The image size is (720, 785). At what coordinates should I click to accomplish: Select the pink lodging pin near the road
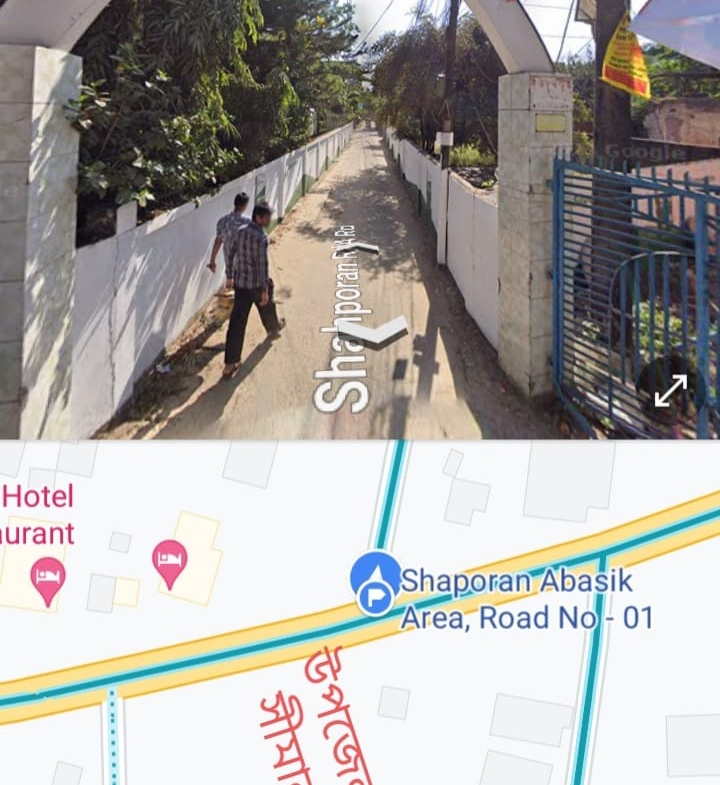click(x=169, y=561)
